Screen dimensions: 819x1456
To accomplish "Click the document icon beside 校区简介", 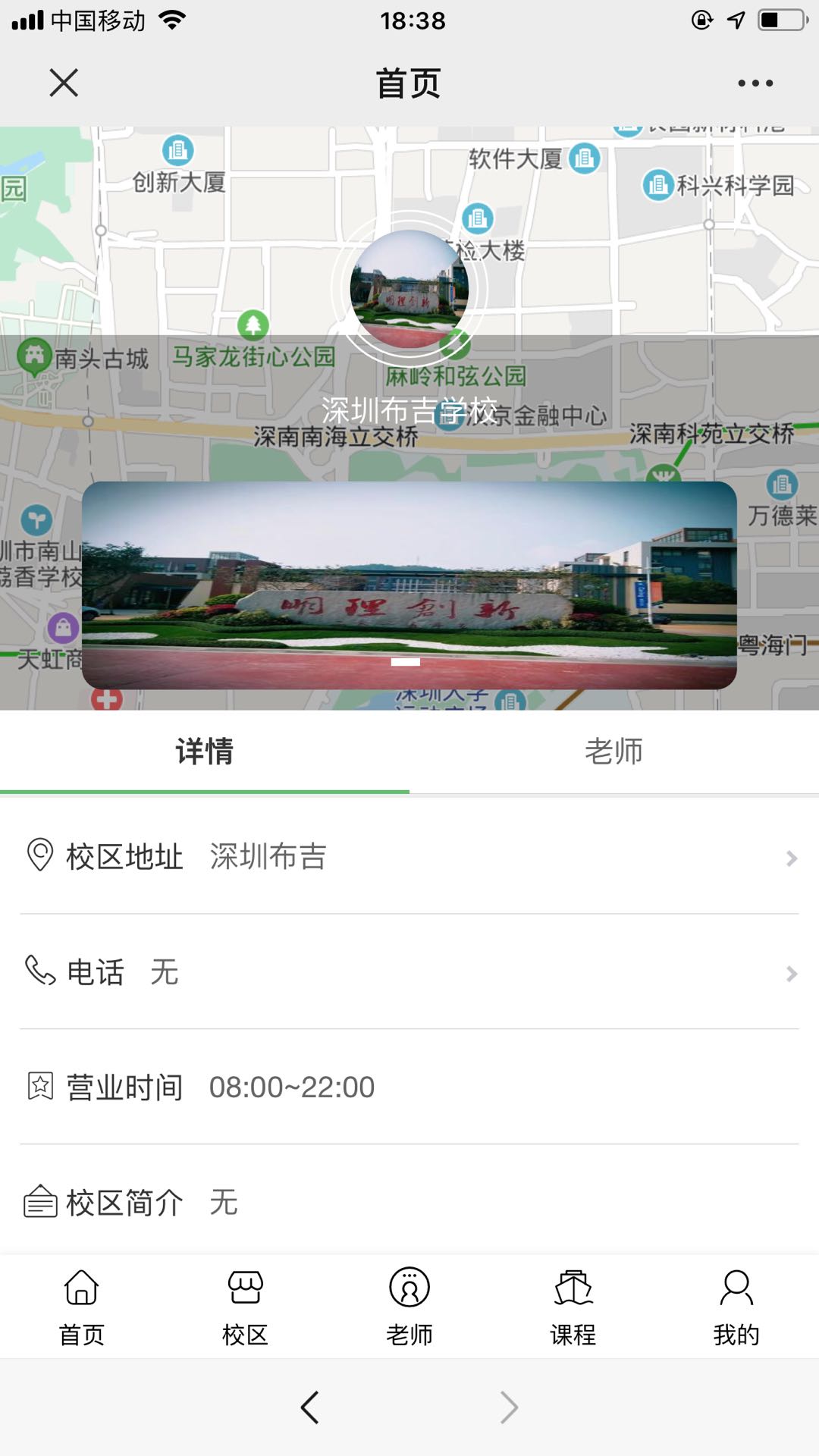I will pos(39,1200).
